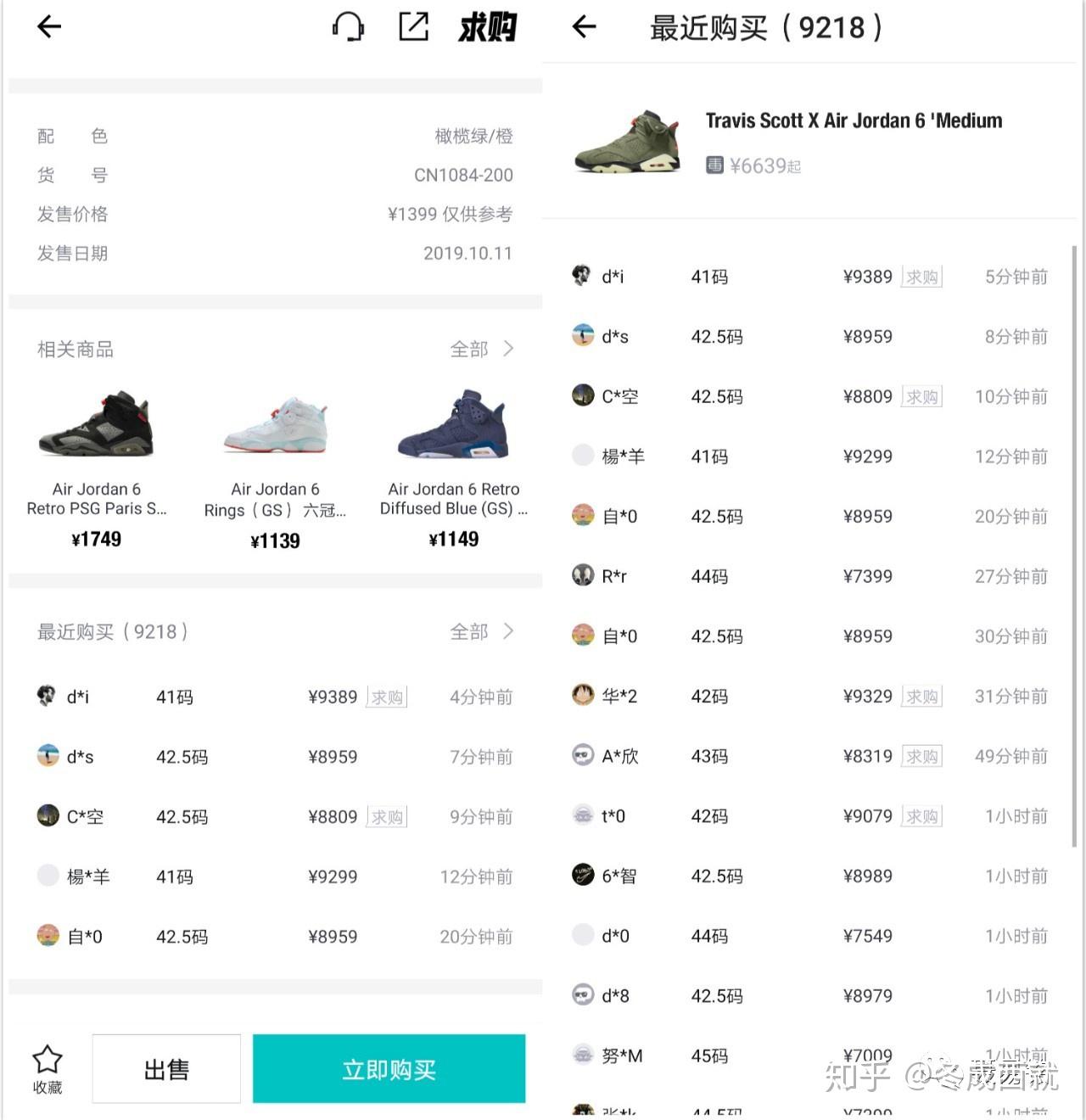The width and height of the screenshot is (1086, 1120).
Task: Add the product to favorites (收藏)
Action: 48,1068
